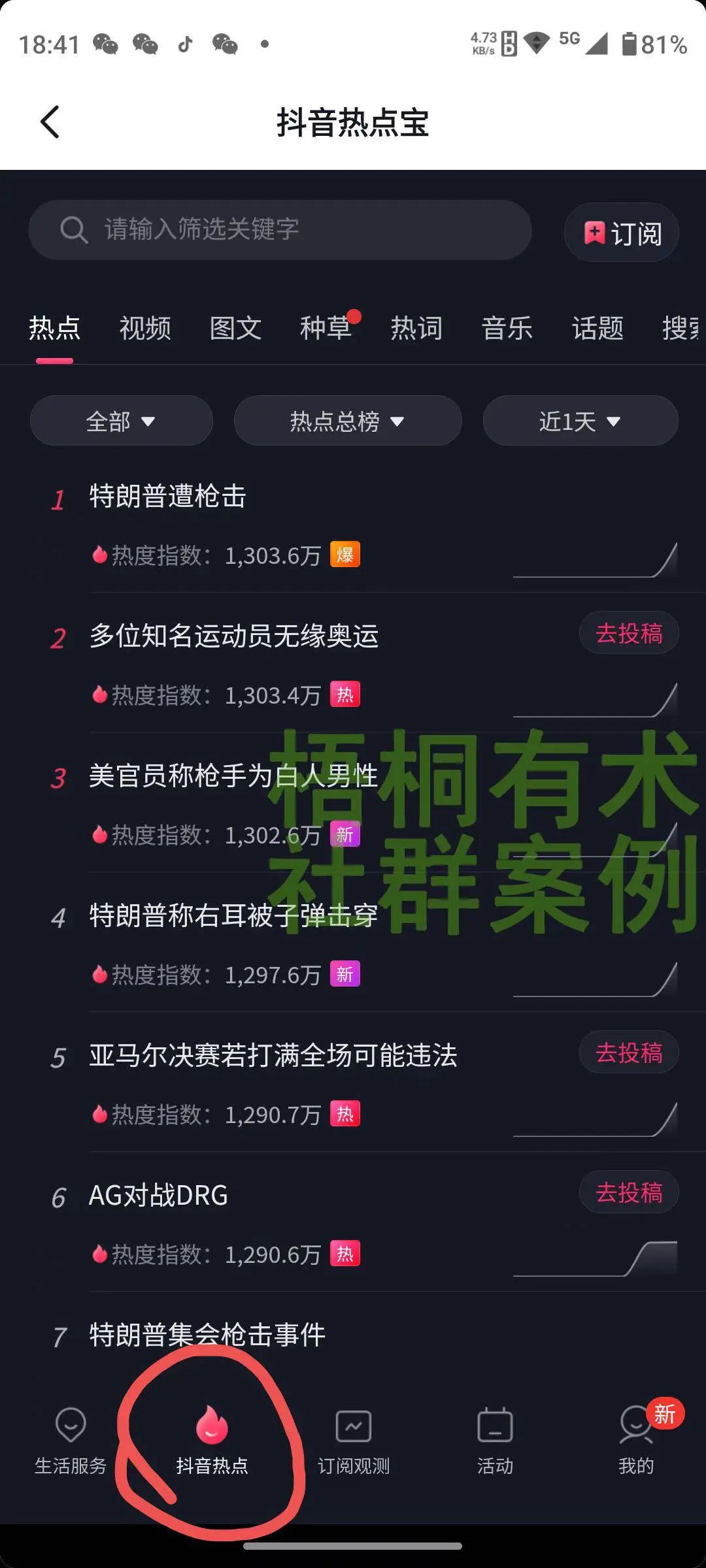Tap the 新 label next to 美官员称枪手为白人男性
Viewport: 706px width, 1568px height.
pyautogui.click(x=345, y=835)
